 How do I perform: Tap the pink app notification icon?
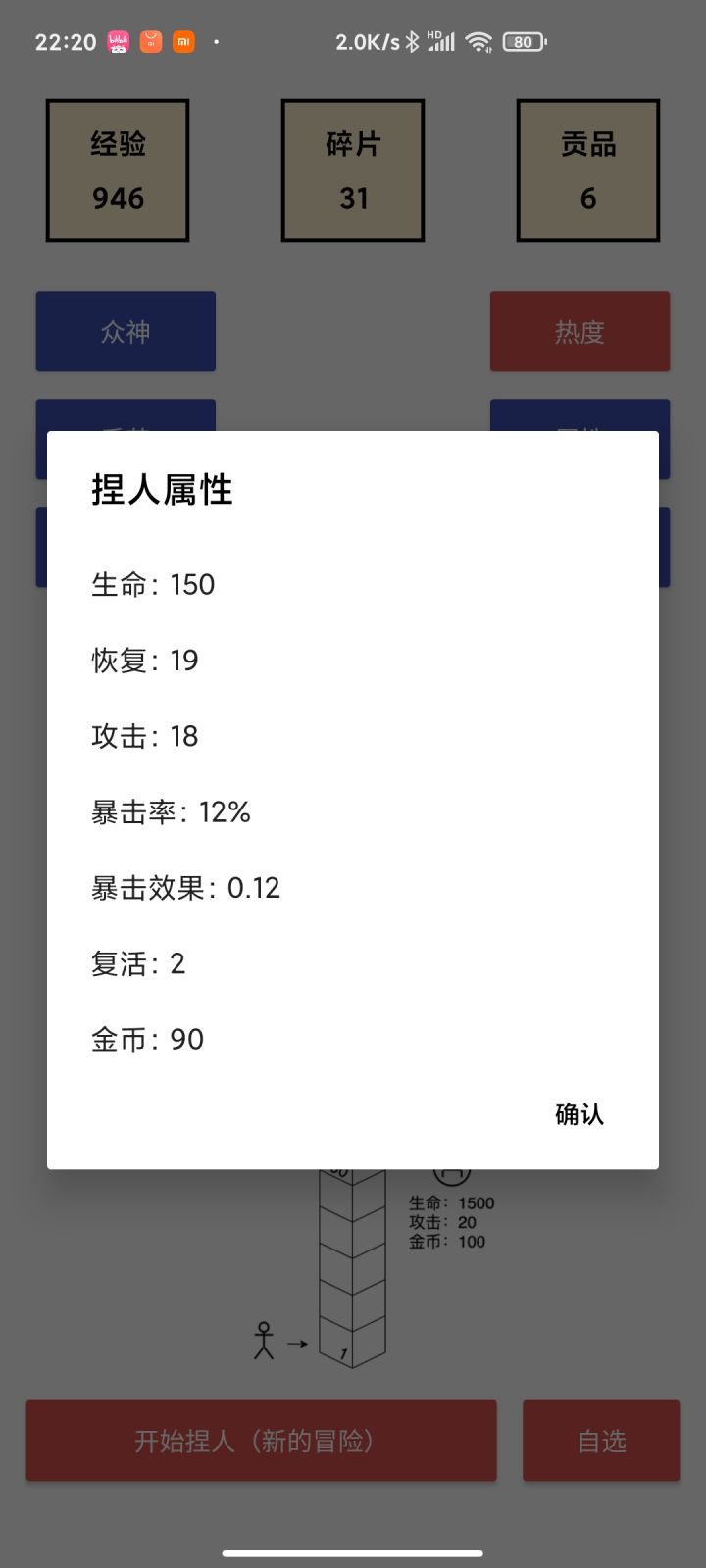coord(118,42)
